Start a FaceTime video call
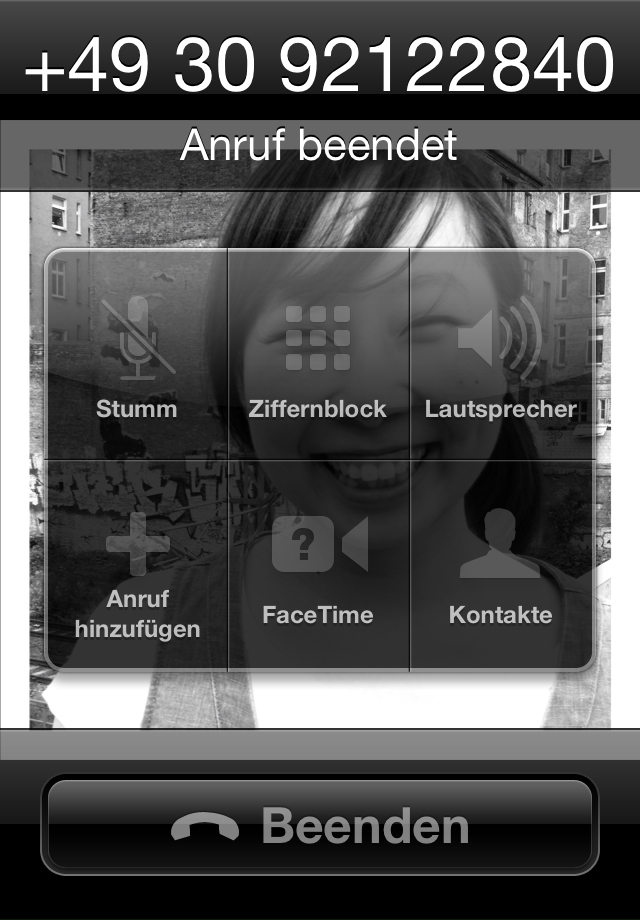The image size is (640, 920). pyautogui.click(x=318, y=565)
